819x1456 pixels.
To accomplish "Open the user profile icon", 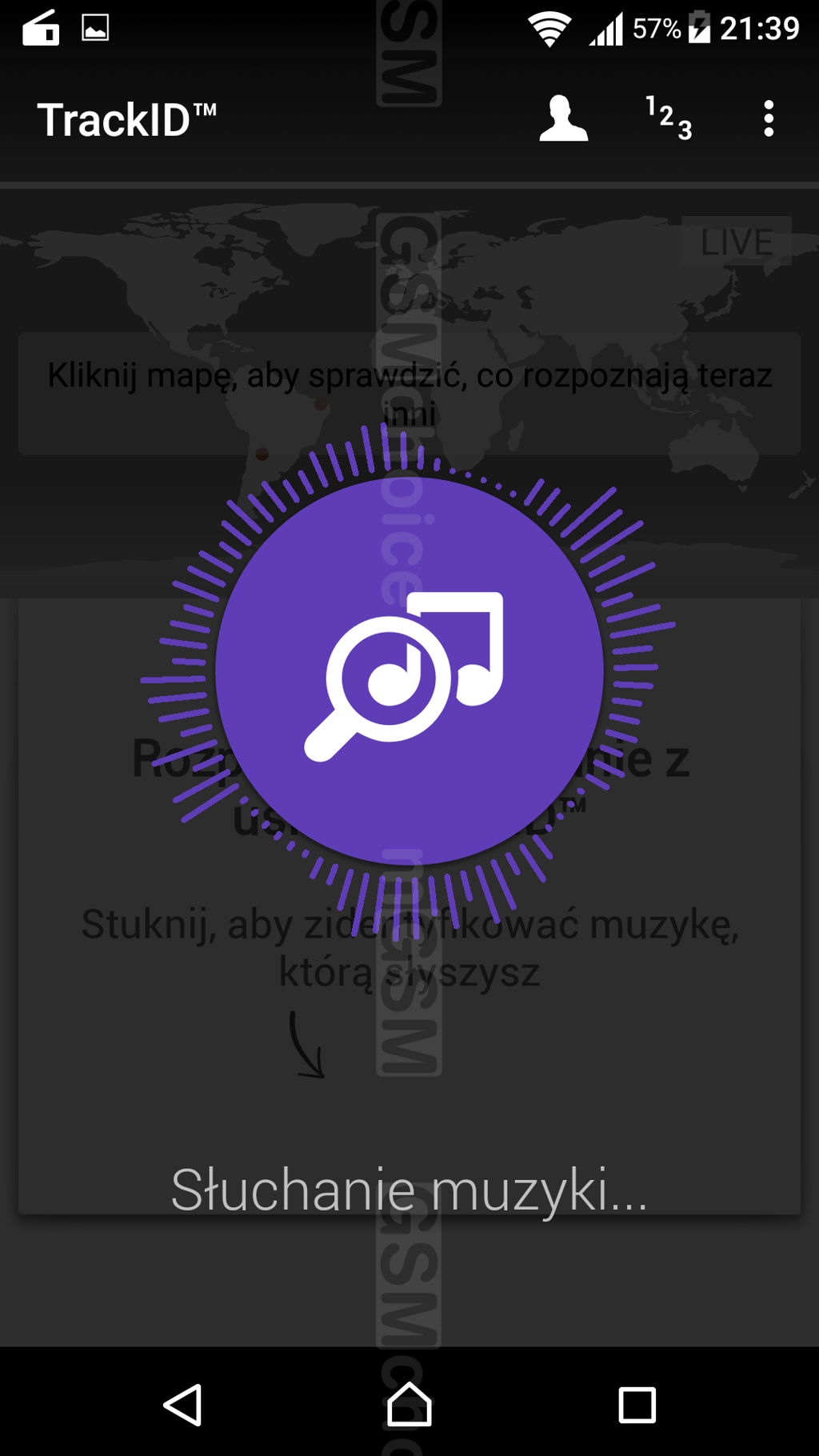I will 563,118.
